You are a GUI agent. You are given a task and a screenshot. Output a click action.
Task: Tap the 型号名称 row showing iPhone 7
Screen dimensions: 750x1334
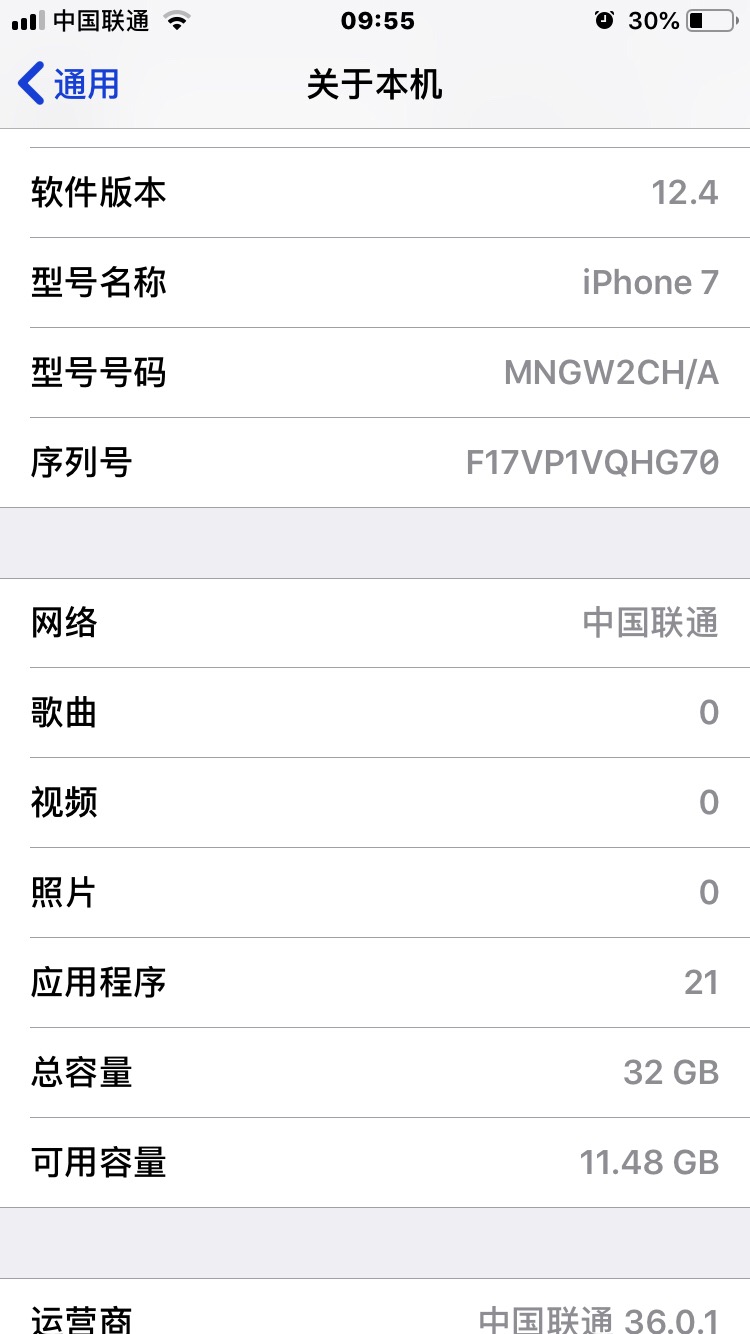375,282
